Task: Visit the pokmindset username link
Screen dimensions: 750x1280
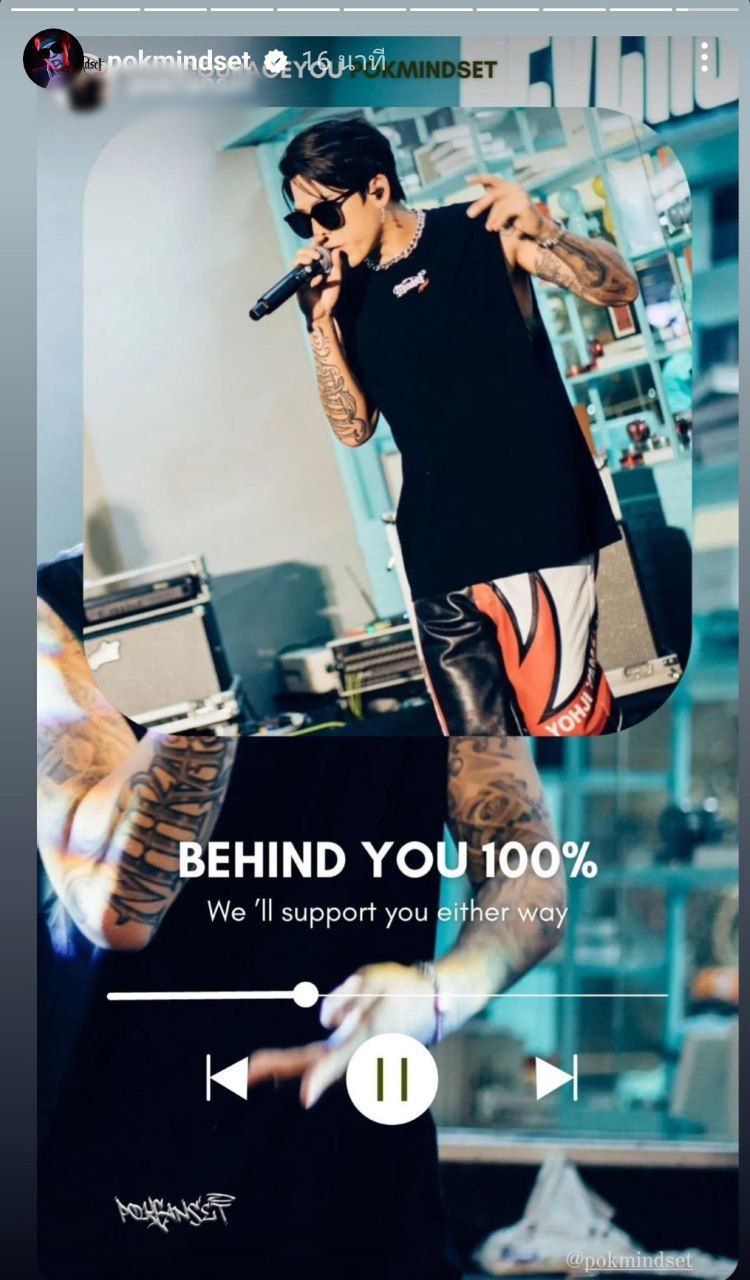Action: coord(178,61)
